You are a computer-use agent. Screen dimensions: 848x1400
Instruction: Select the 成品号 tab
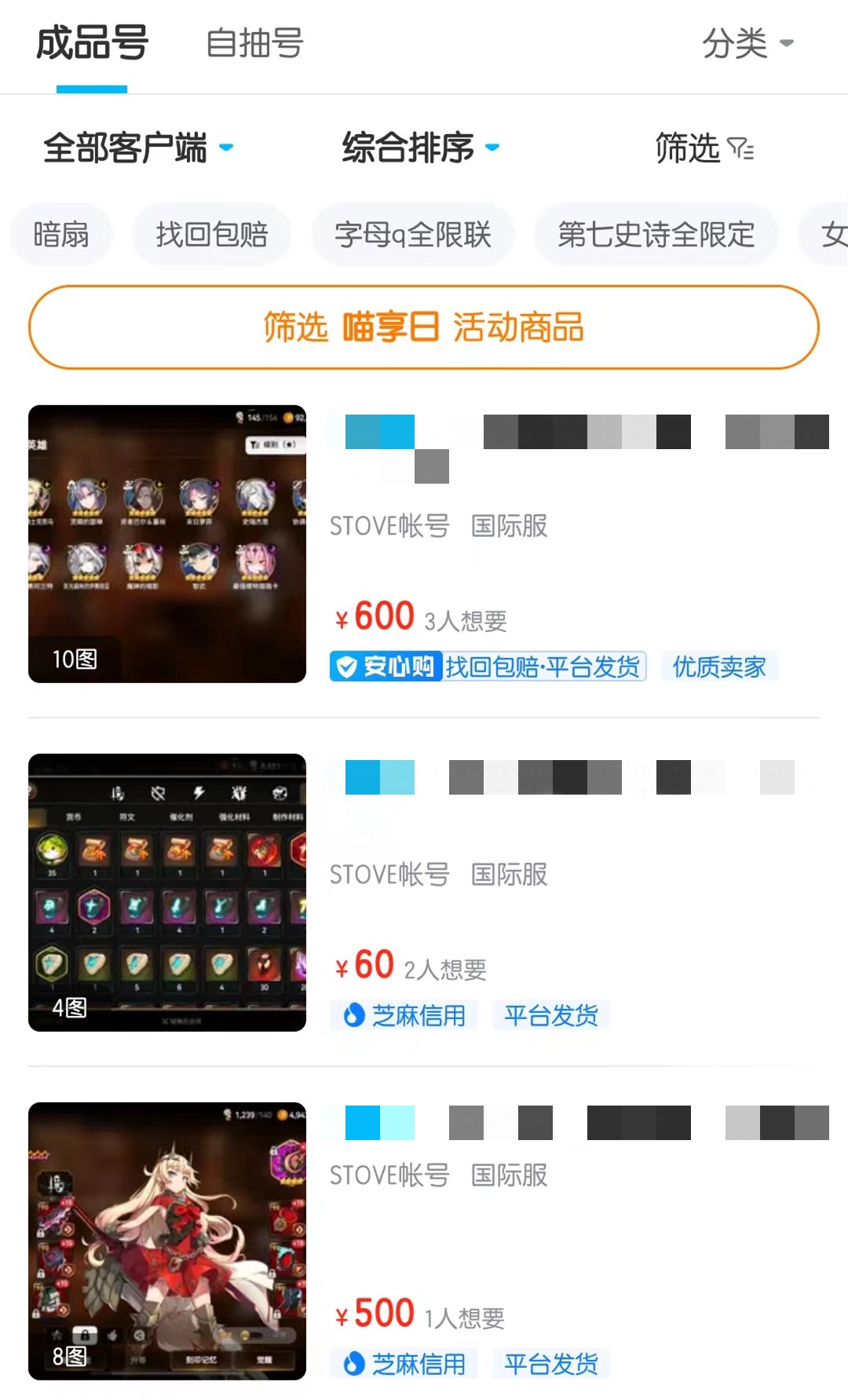point(92,44)
